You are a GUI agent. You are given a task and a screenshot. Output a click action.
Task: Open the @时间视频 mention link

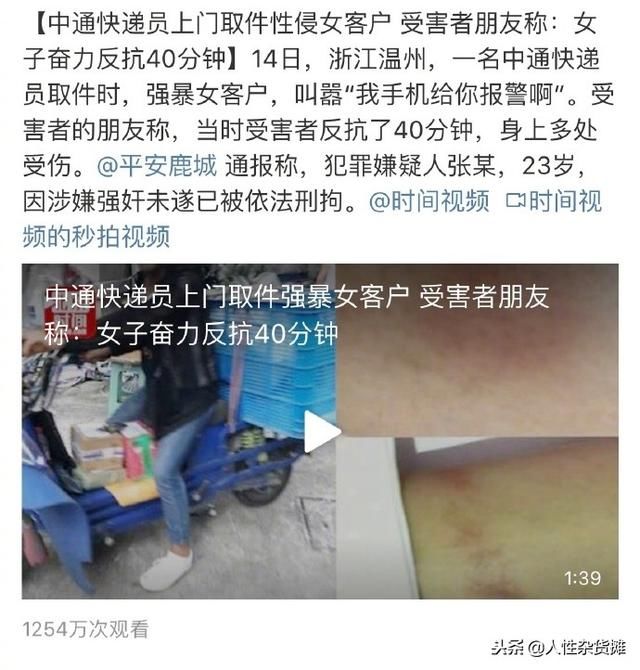429,201
